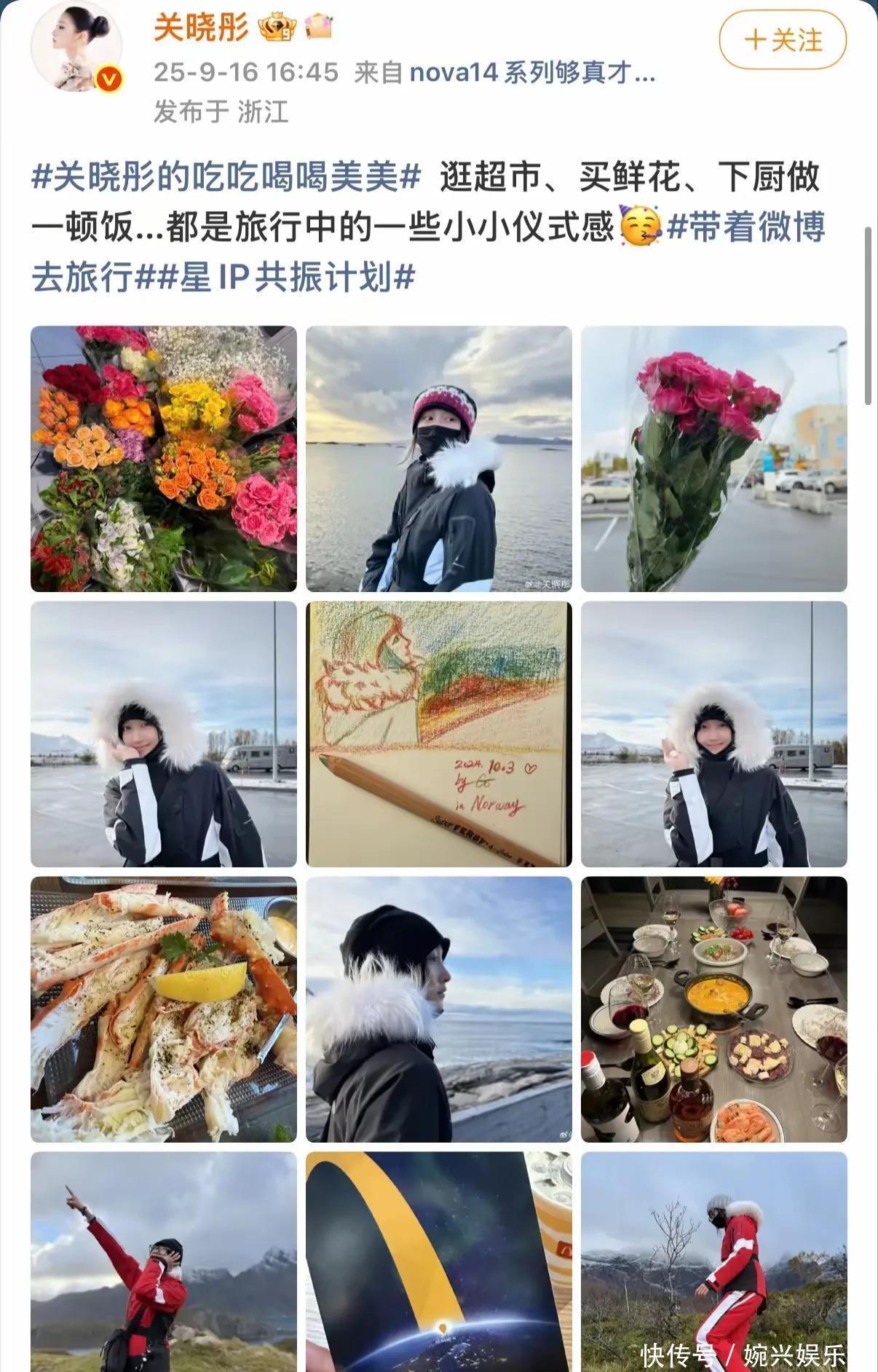
Task: Tap username 关晓彤 to view profile
Action: point(200,28)
